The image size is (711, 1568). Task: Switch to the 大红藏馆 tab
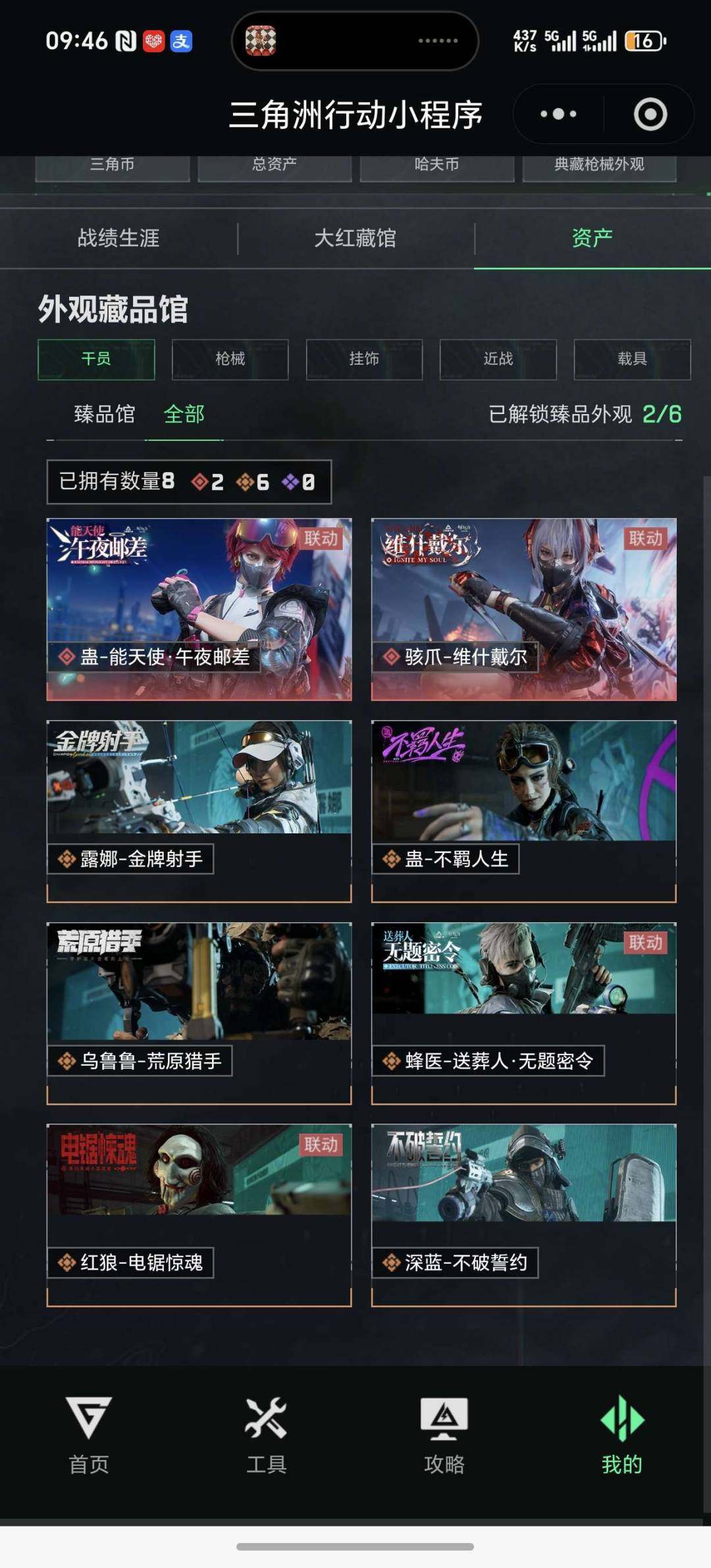355,240
